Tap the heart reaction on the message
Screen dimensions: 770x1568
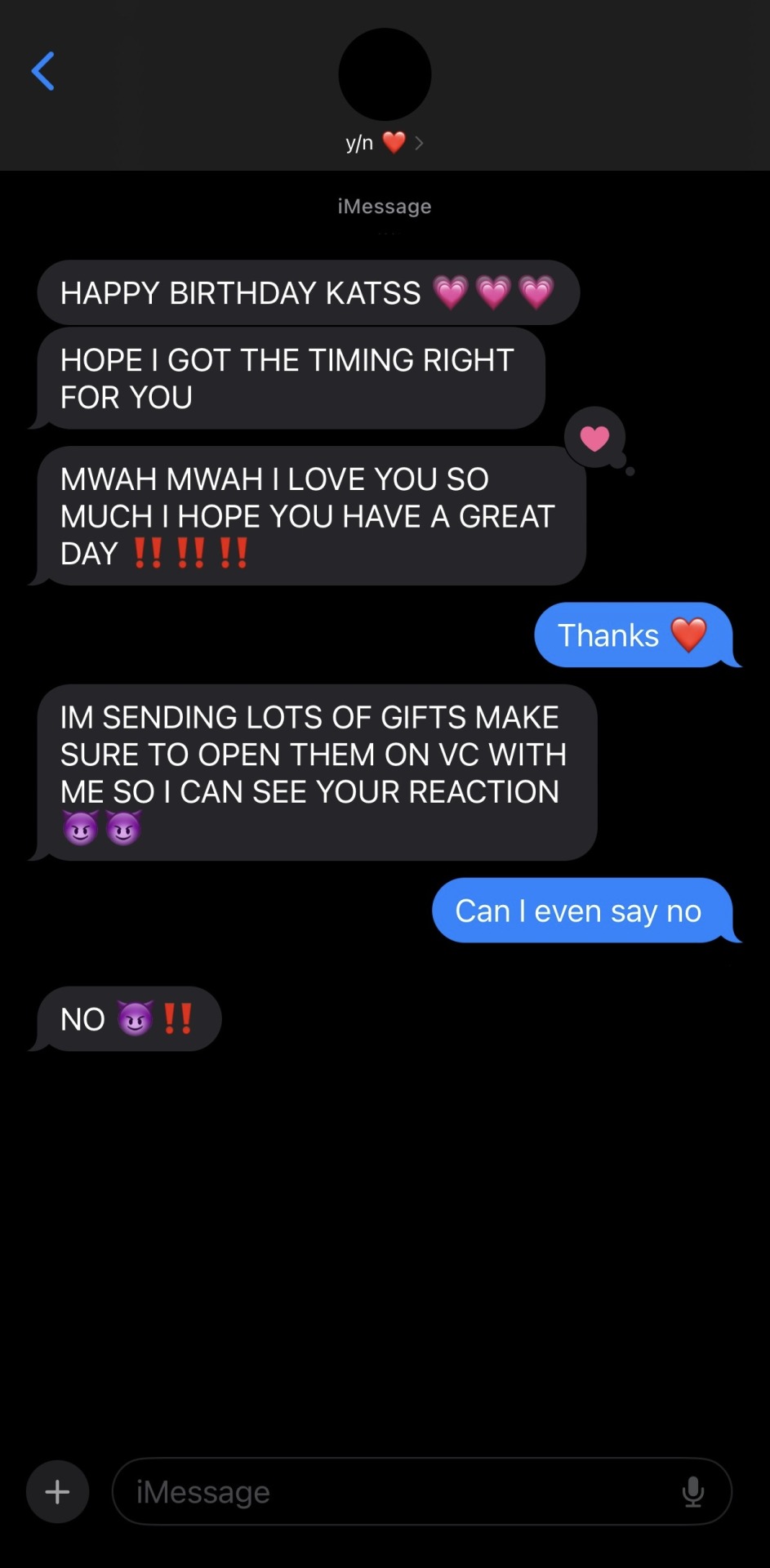tap(594, 439)
